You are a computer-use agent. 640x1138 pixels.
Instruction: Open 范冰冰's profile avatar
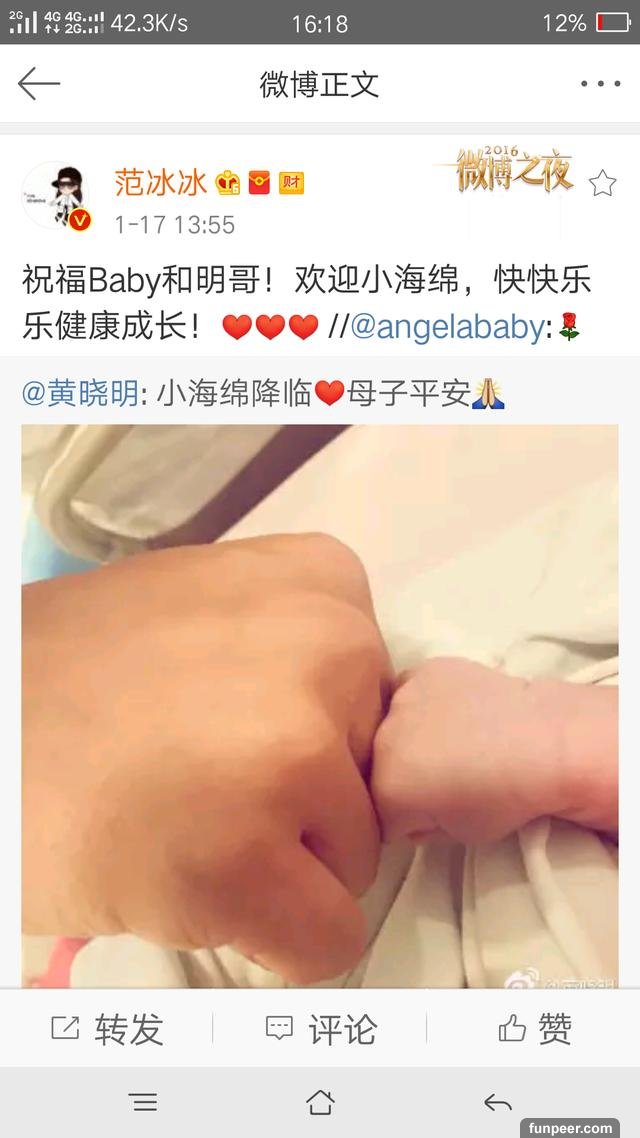pos(57,195)
